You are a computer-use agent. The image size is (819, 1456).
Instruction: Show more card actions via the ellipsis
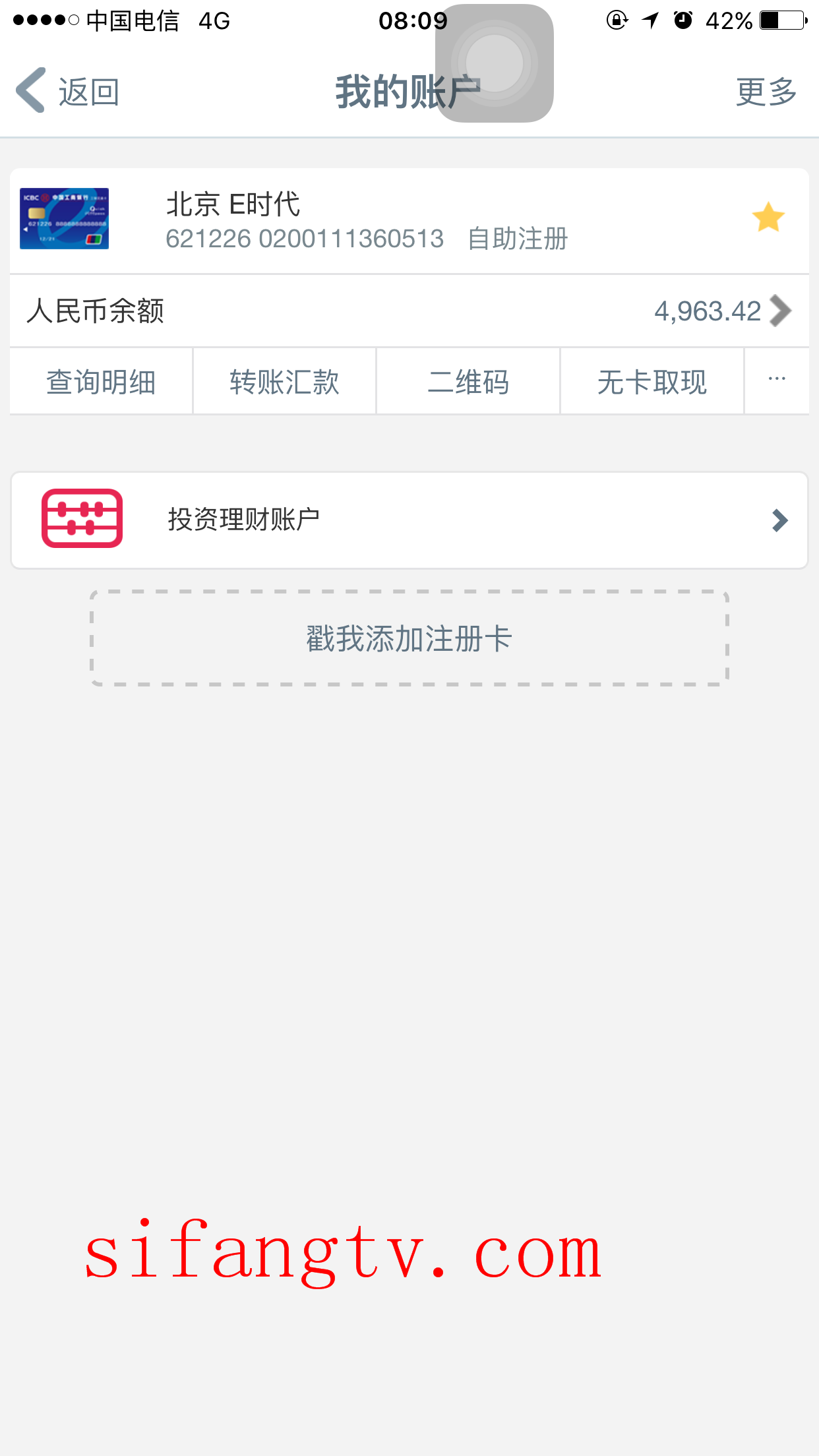coord(777,380)
